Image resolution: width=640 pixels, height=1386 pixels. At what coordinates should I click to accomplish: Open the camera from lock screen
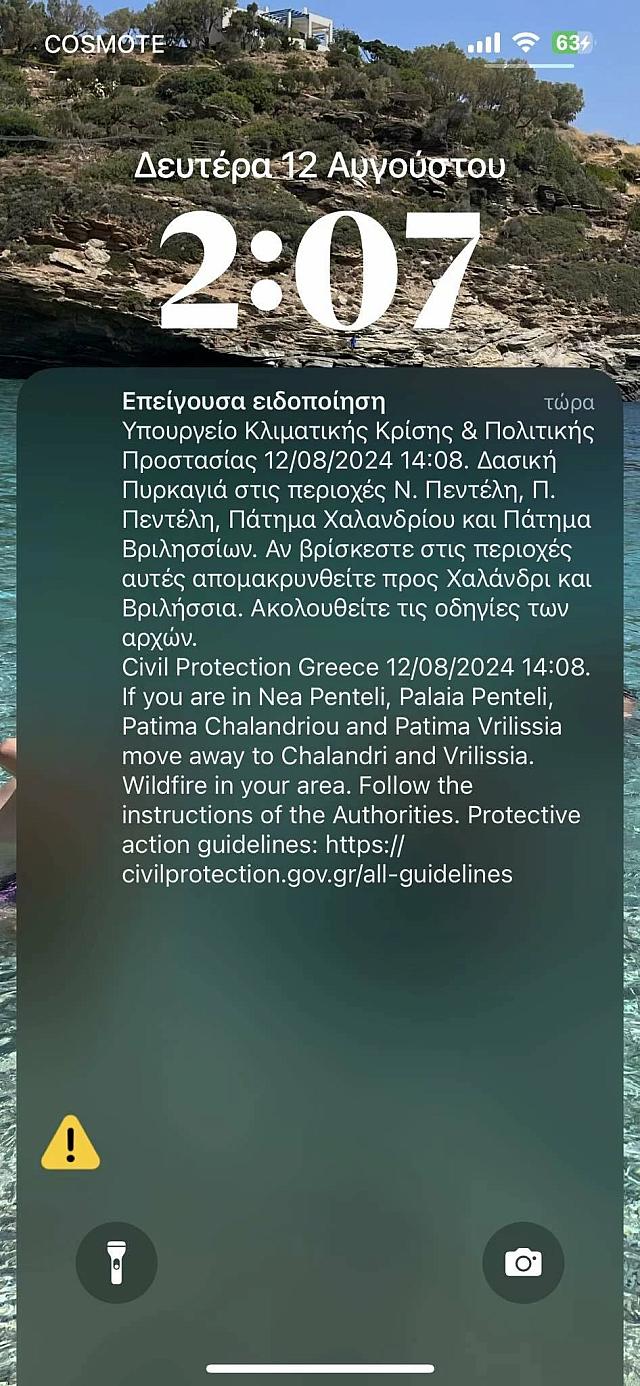523,1262
